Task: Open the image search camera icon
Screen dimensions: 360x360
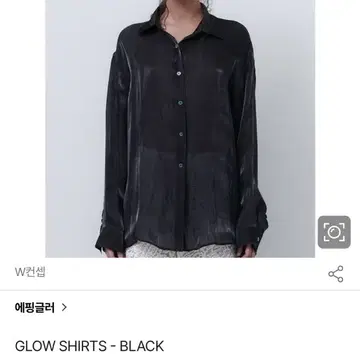Action: [x=334, y=232]
